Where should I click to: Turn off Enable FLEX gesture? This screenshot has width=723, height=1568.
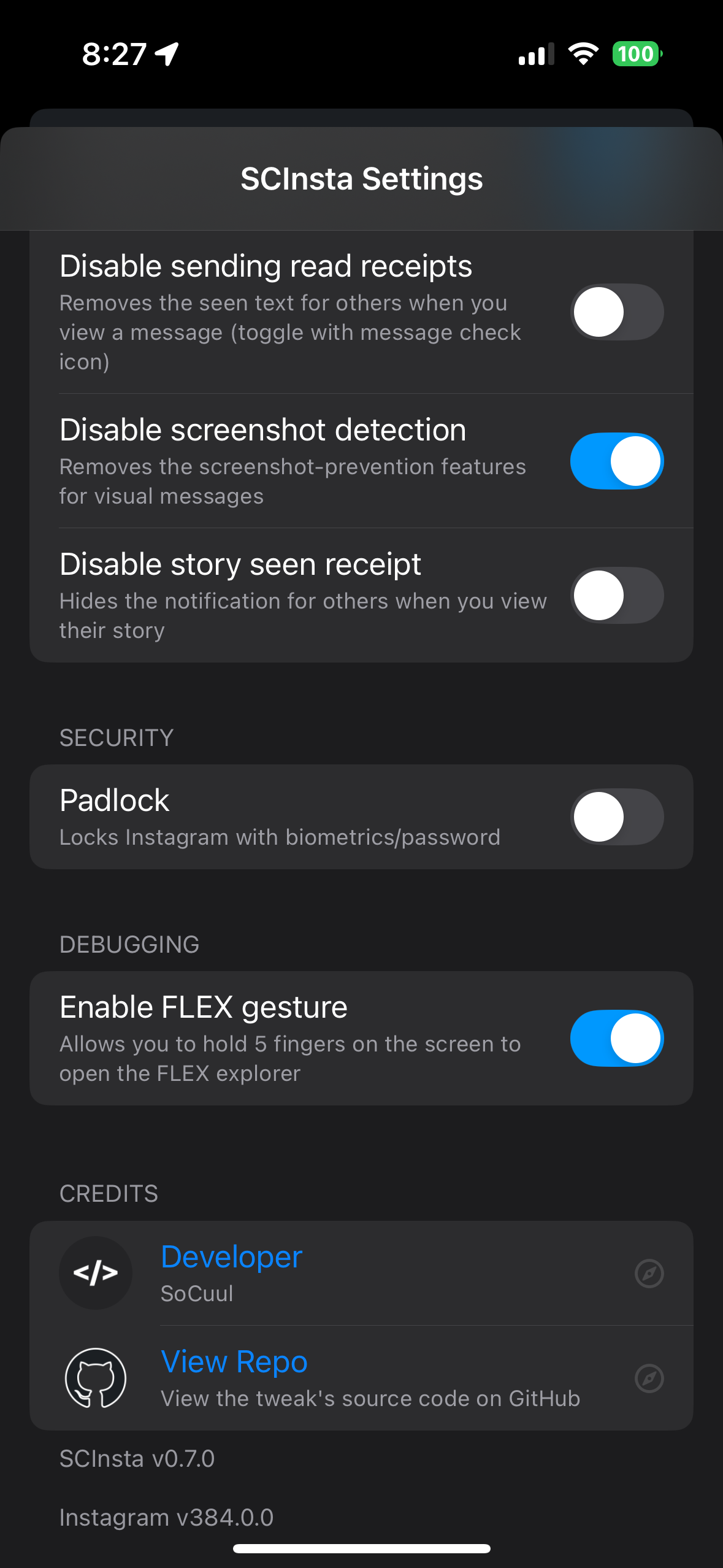[616, 1038]
